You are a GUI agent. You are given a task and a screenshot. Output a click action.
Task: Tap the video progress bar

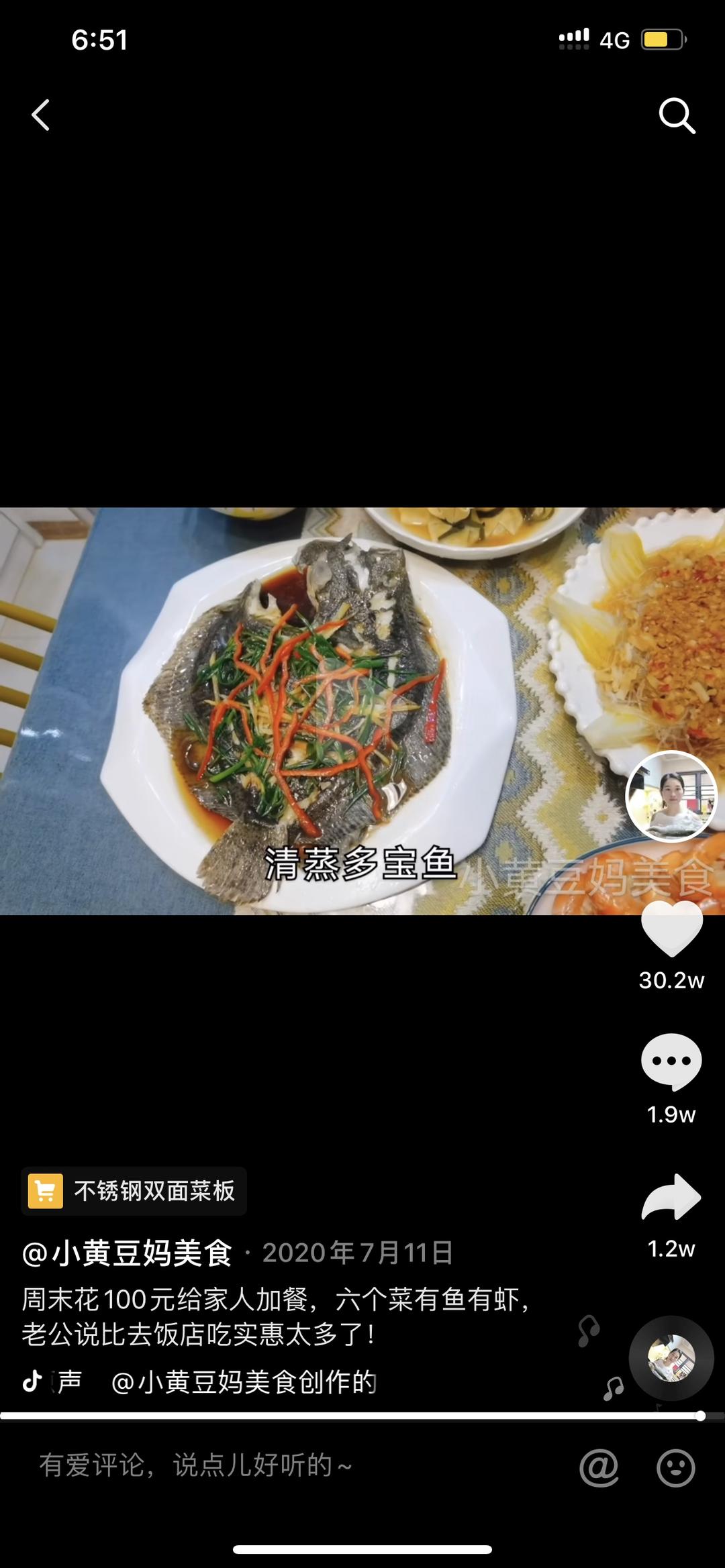(x=349, y=1416)
